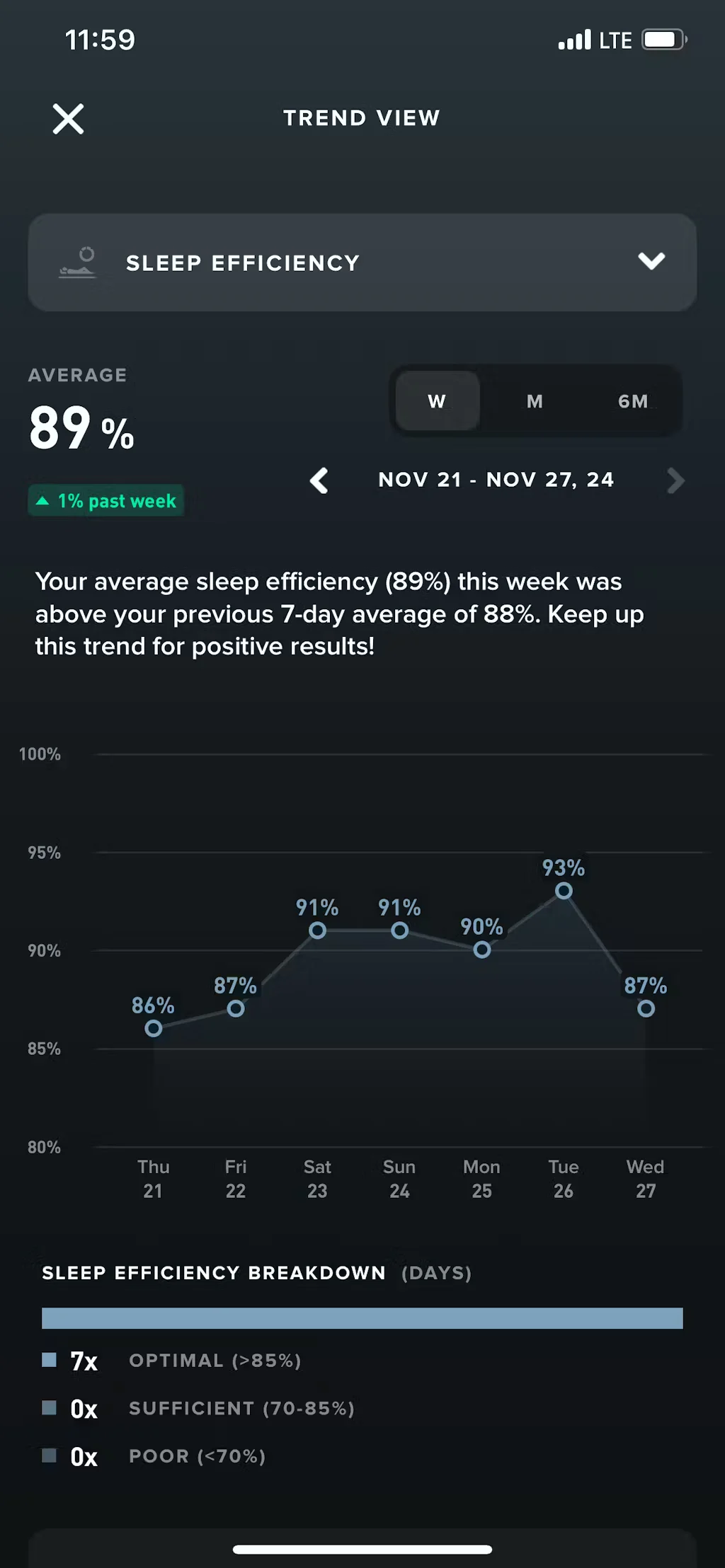Viewport: 725px width, 1568px height.
Task: Tap the Tue 26 data point at 93%
Action: pos(564,891)
